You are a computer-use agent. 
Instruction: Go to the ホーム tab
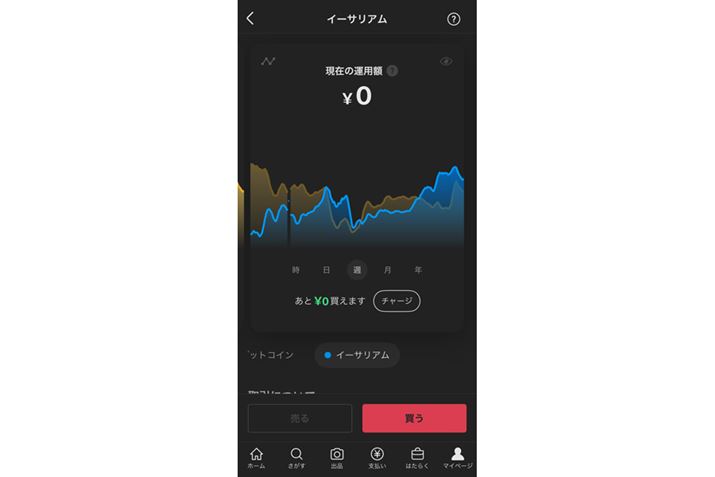coord(256,458)
